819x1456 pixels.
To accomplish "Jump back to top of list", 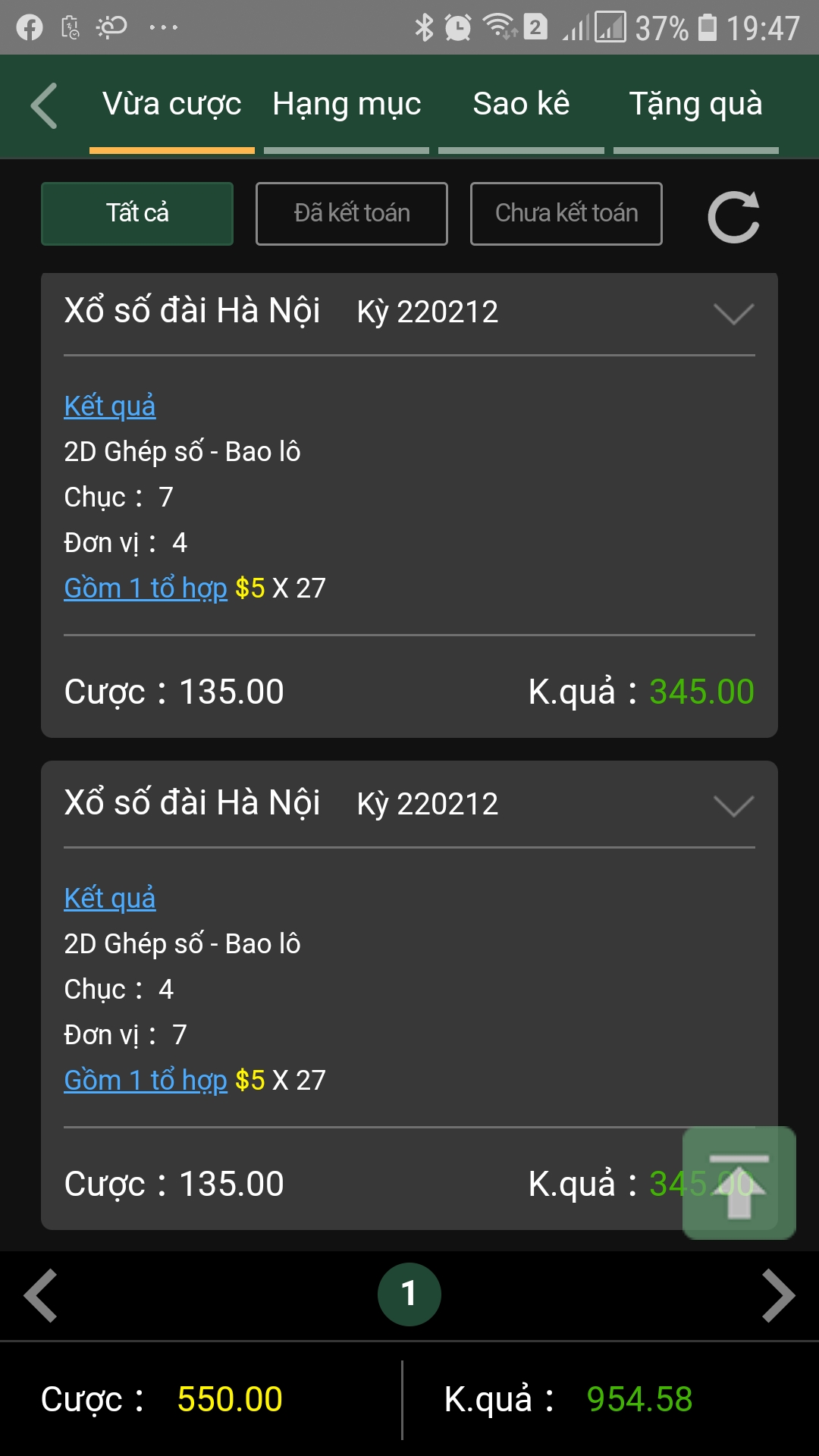I will coord(739,1183).
